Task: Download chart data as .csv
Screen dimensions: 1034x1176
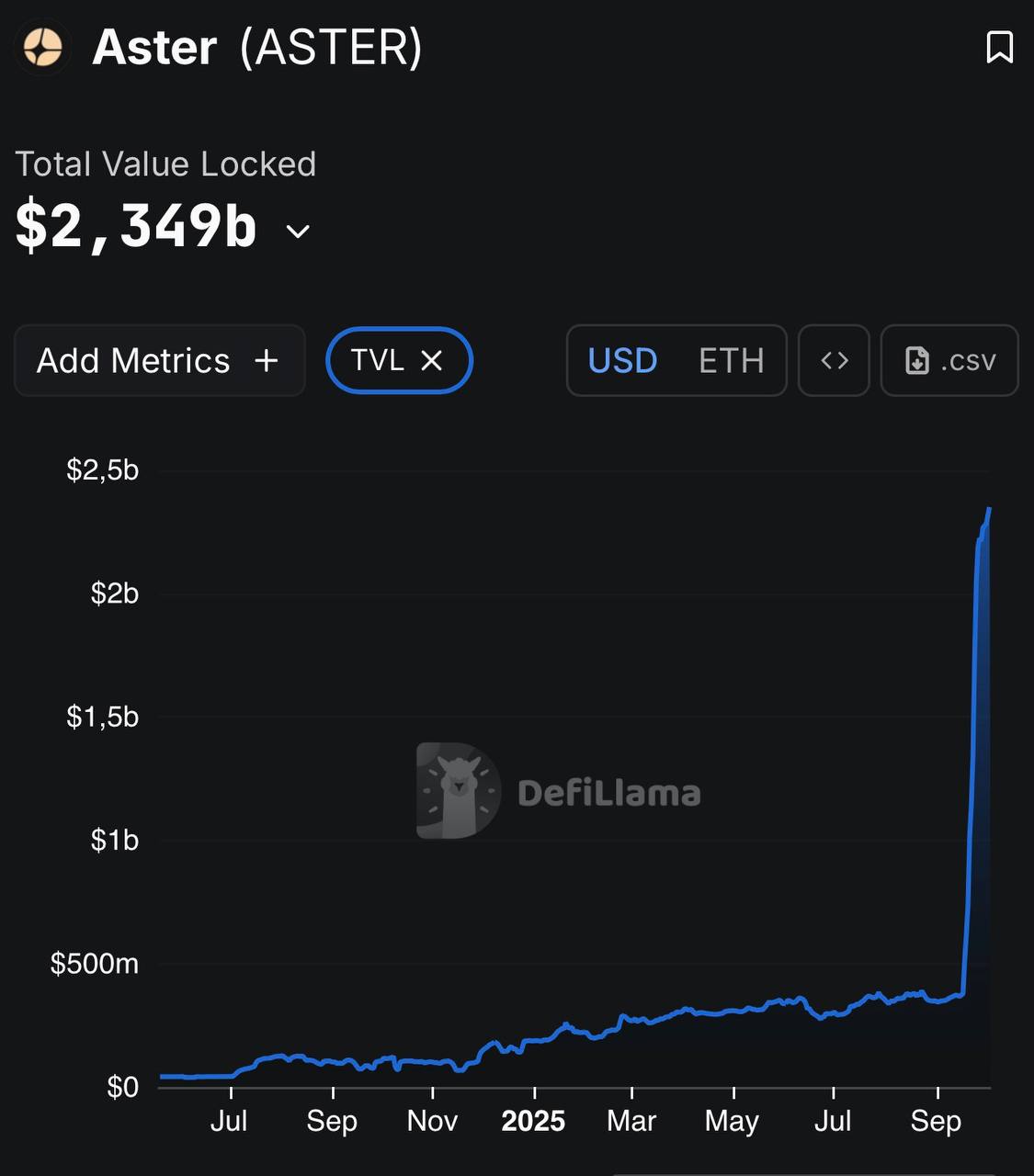Action: click(x=949, y=360)
